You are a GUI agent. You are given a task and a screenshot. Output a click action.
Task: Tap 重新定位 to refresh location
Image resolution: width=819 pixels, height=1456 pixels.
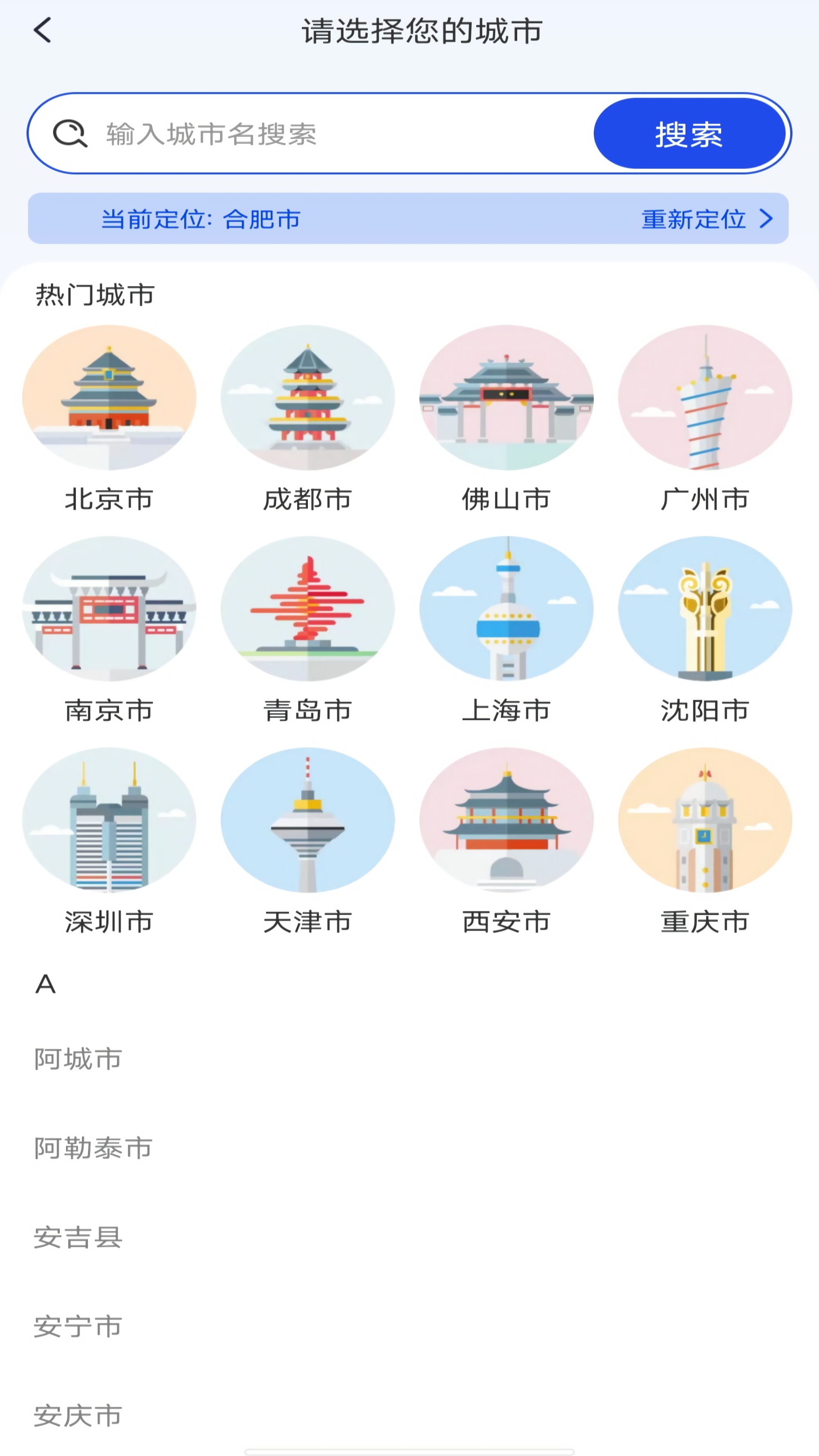coord(706,219)
